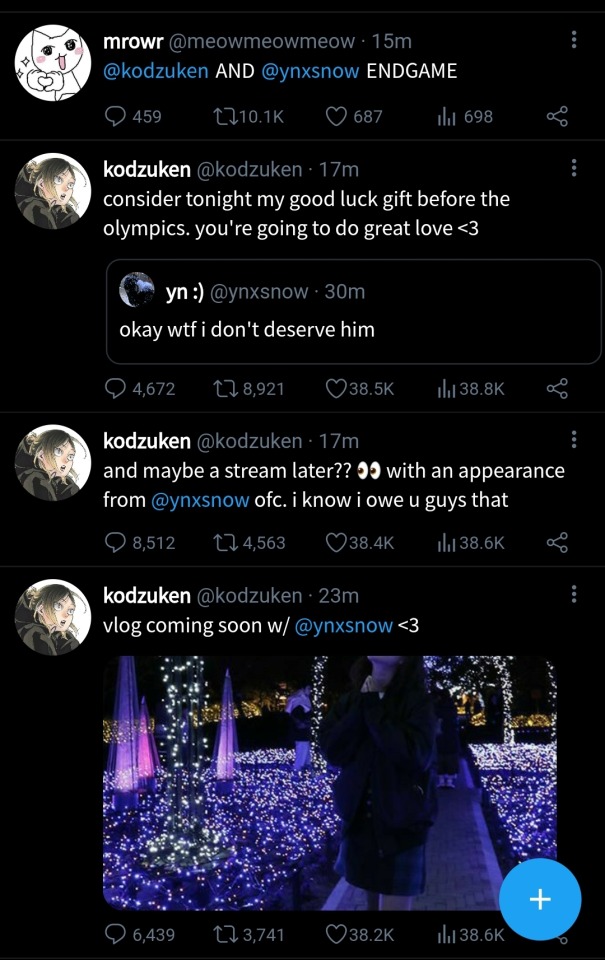The image size is (605, 960).
Task: Like kodzuken's good luck gift tweet
Action: (x=337, y=389)
